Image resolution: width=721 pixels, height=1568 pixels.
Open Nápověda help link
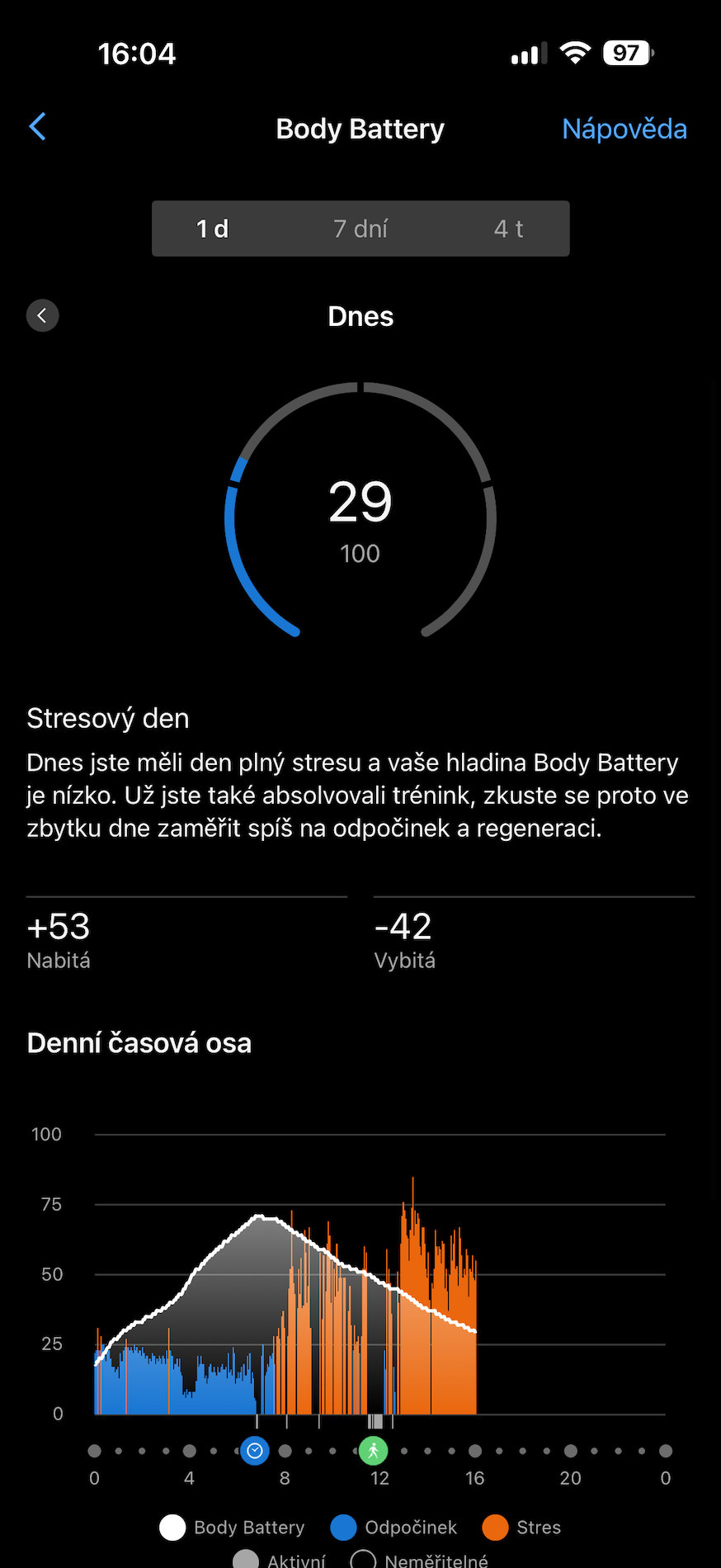tap(624, 129)
